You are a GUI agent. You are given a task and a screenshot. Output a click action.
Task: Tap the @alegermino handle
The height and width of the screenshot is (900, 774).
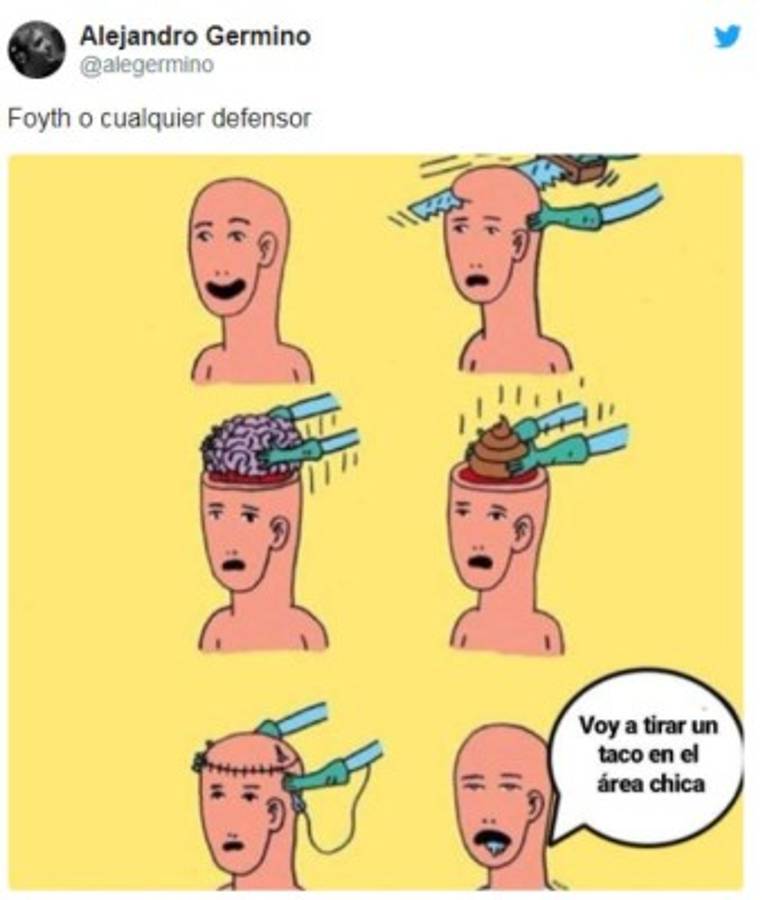146,65
